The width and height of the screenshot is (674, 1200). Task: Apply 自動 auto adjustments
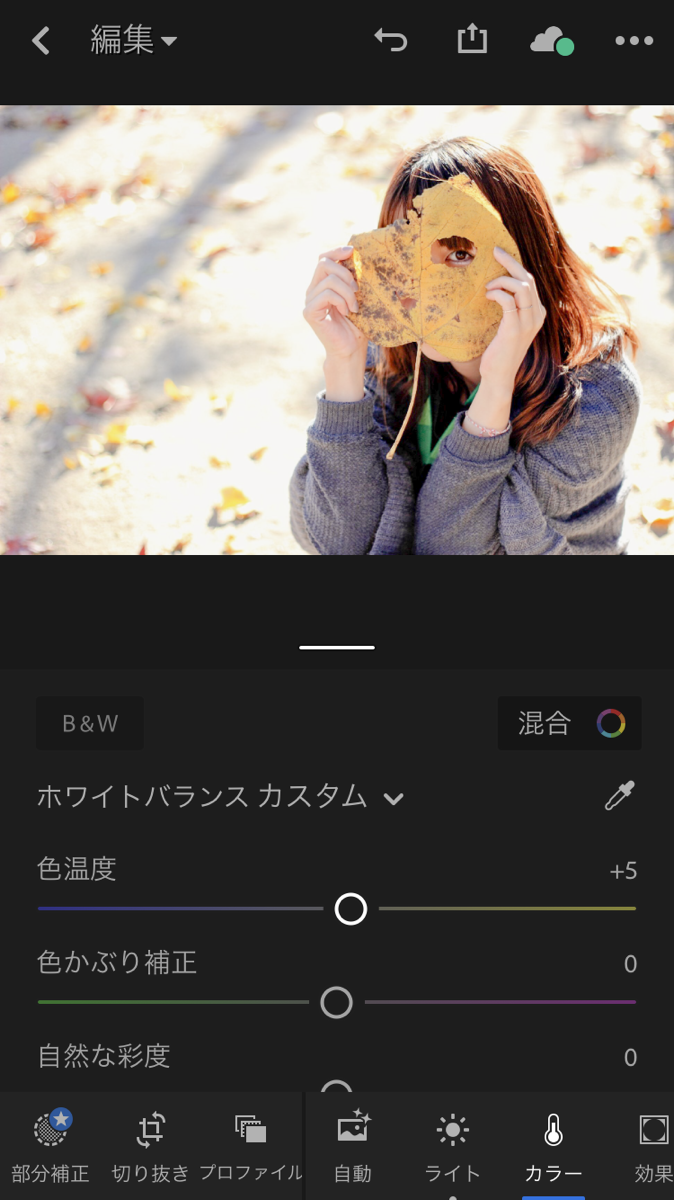[x=353, y=1146]
